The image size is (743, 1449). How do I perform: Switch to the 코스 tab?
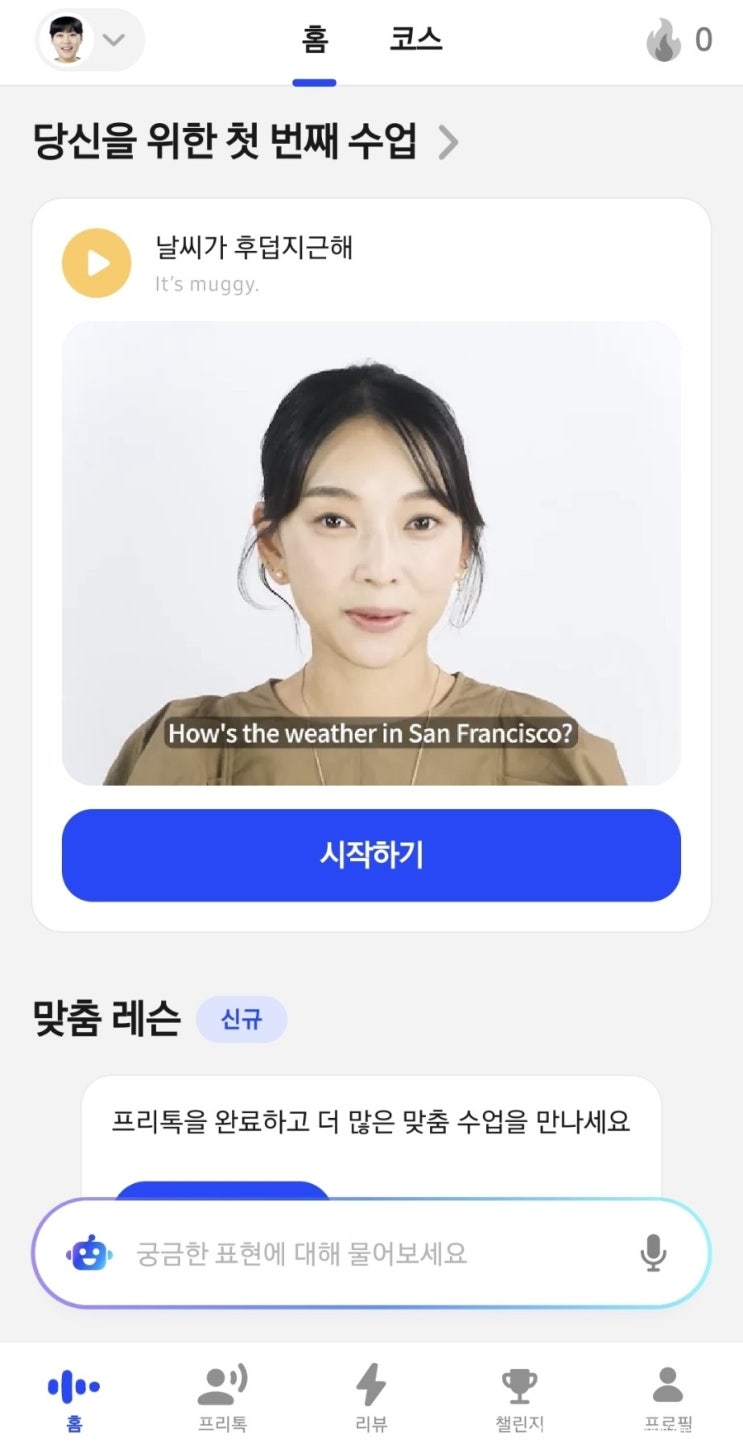pos(415,40)
